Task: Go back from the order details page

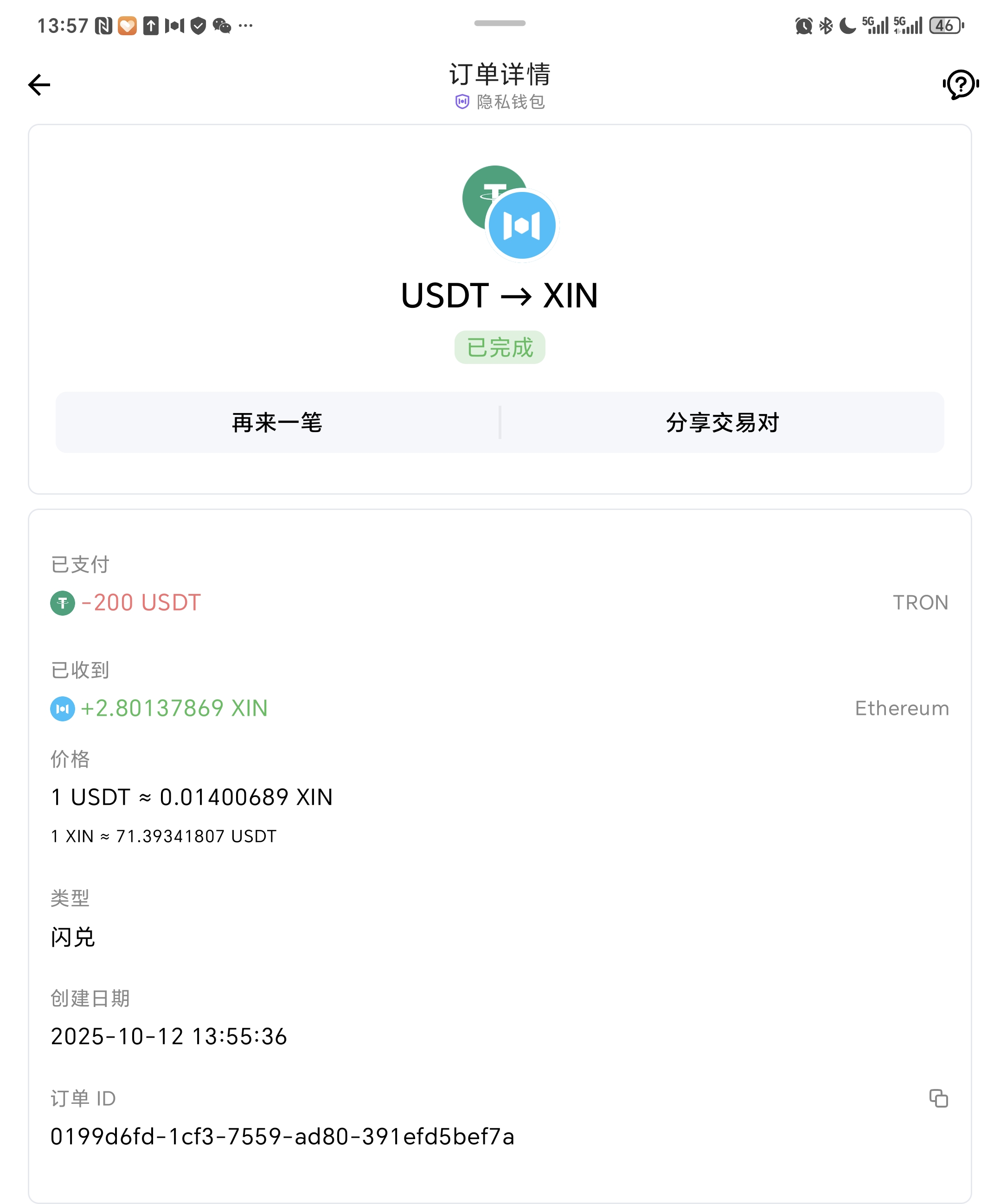Action: click(x=39, y=85)
